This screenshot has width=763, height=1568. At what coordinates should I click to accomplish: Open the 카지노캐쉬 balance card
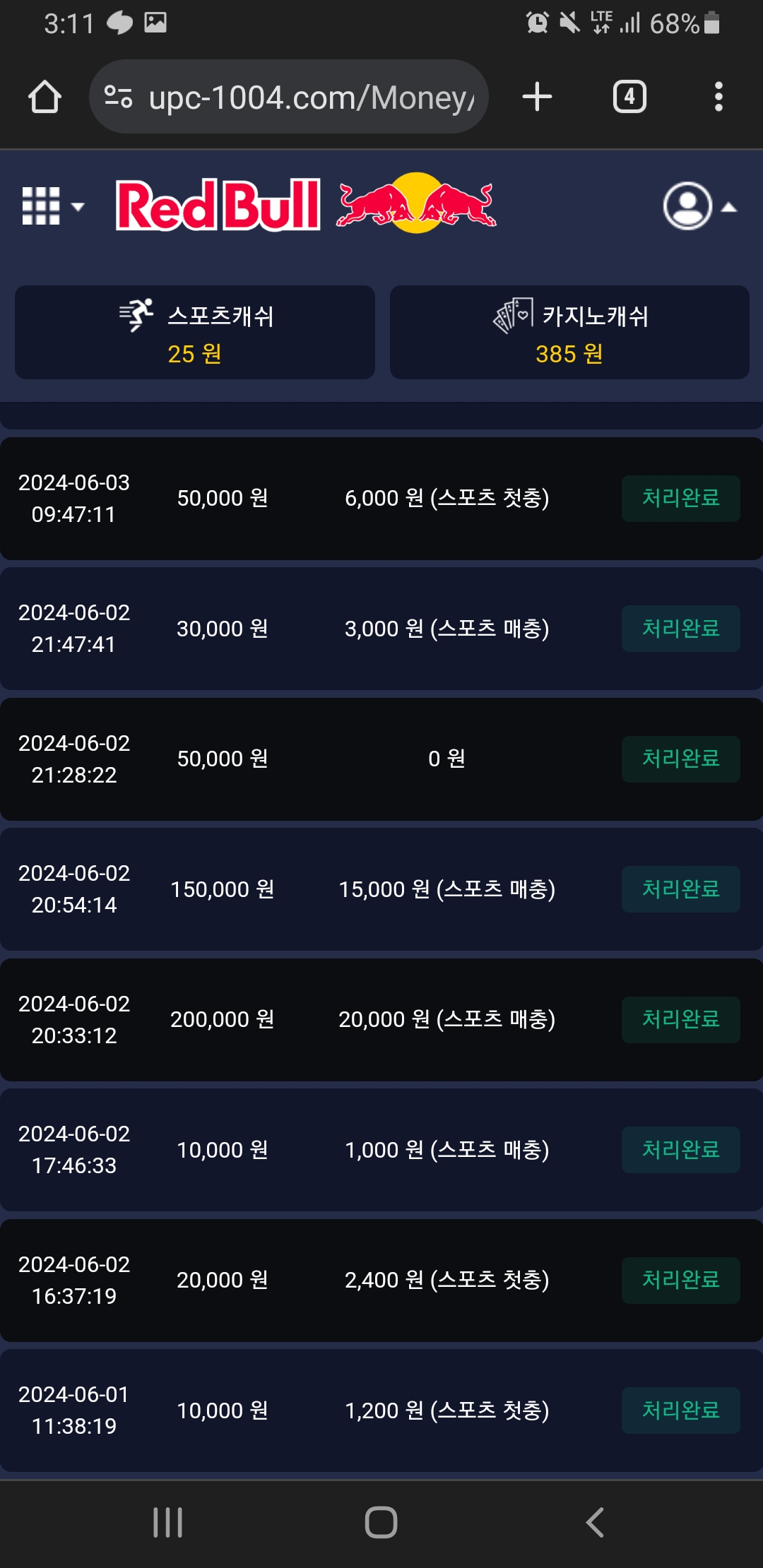pyautogui.click(x=569, y=333)
